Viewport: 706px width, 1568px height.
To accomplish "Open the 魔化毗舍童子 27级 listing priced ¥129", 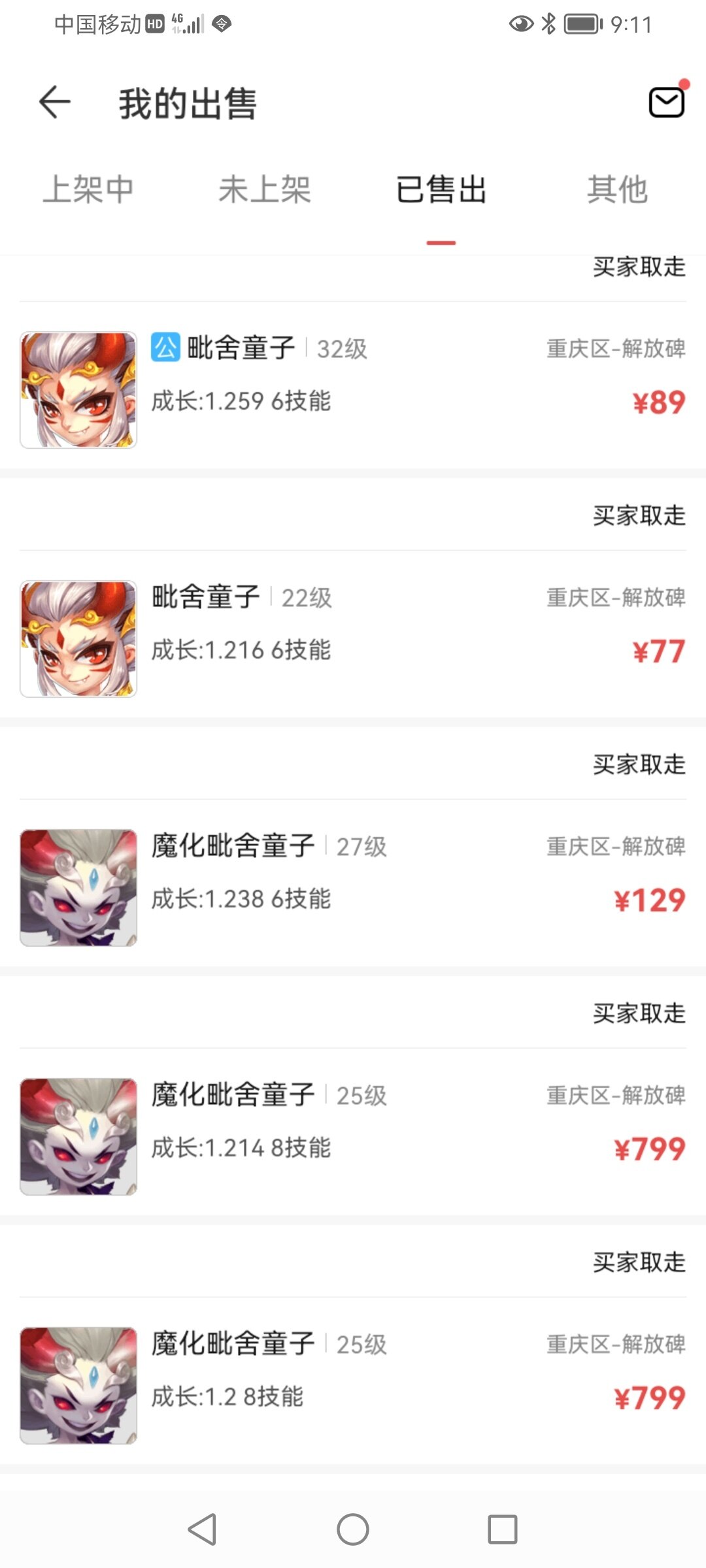I will click(353, 888).
